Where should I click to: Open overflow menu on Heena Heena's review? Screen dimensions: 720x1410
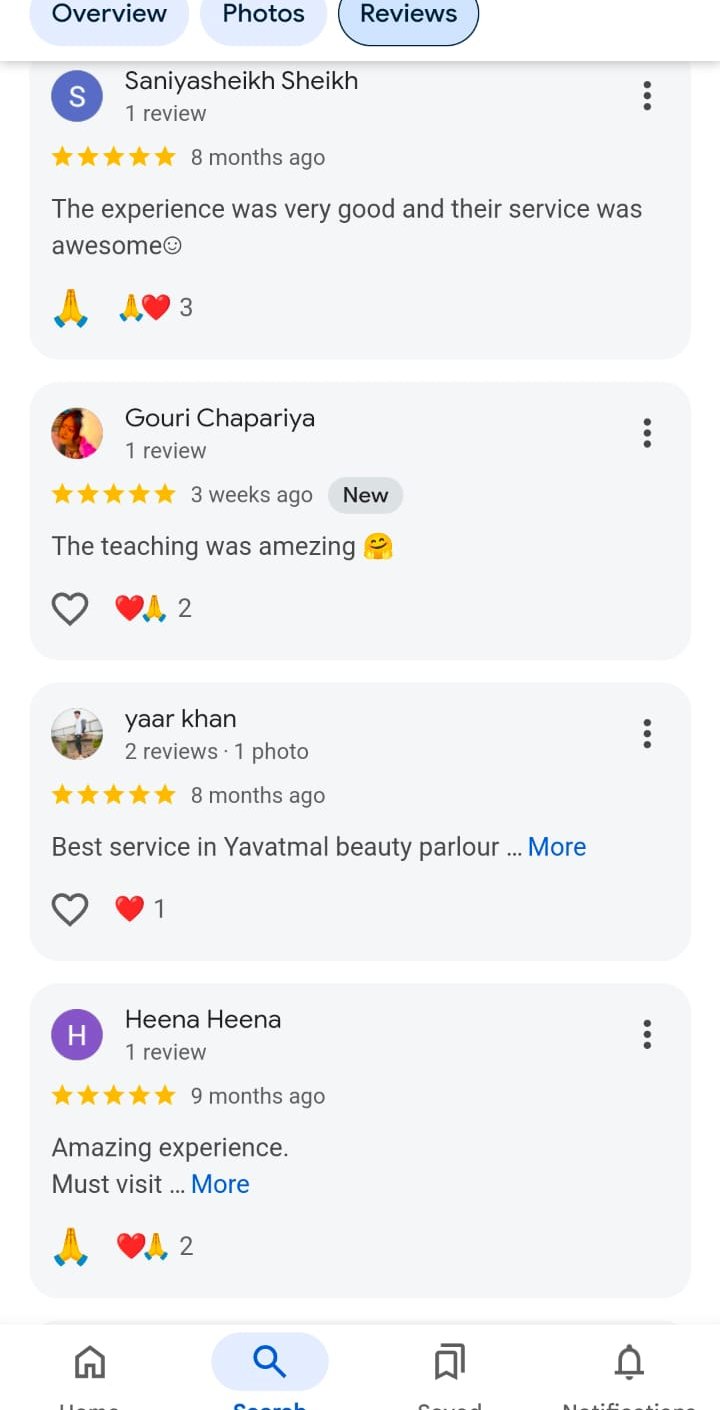[x=647, y=1034]
